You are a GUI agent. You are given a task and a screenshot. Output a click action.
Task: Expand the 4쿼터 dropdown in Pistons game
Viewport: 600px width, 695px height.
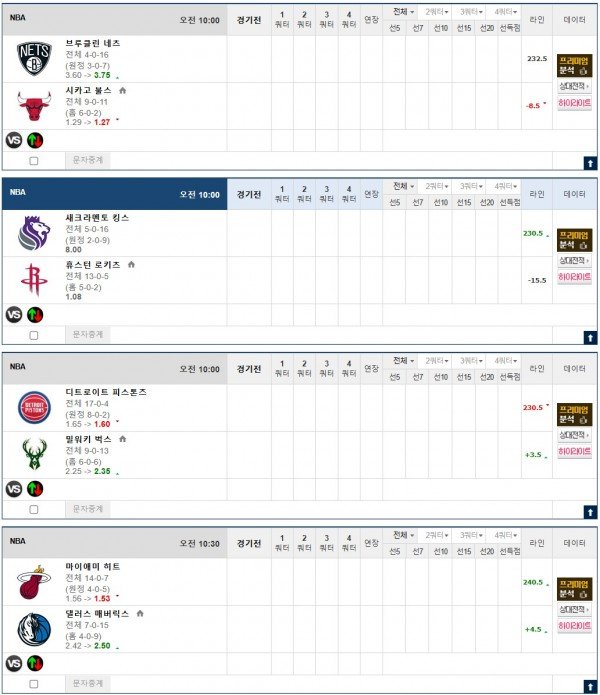point(507,361)
